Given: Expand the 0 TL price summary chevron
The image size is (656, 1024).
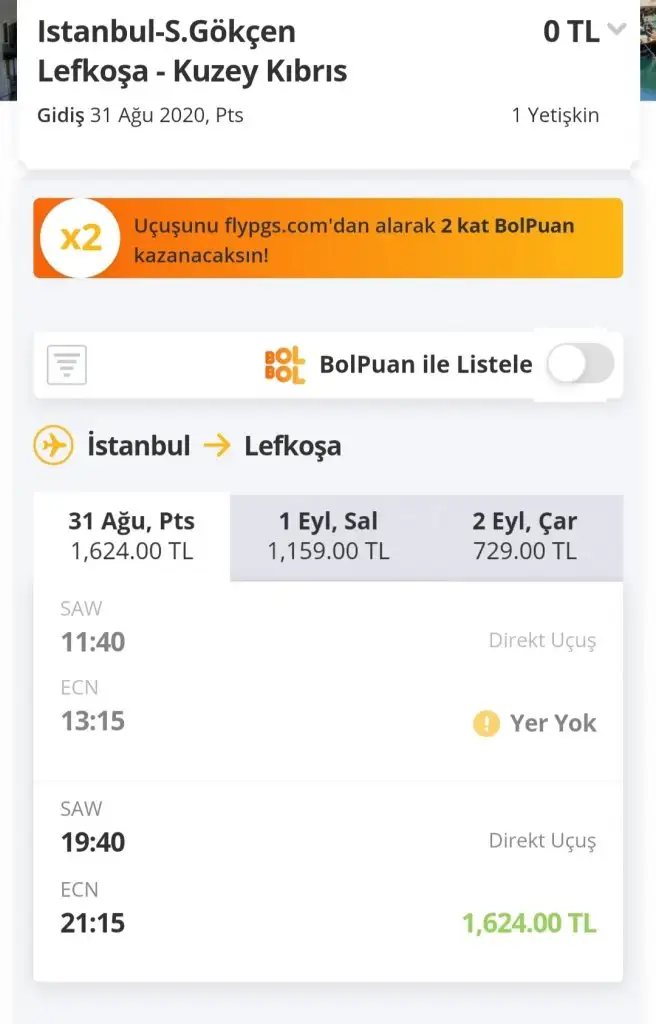Looking at the screenshot, I should pyautogui.click(x=616, y=30).
